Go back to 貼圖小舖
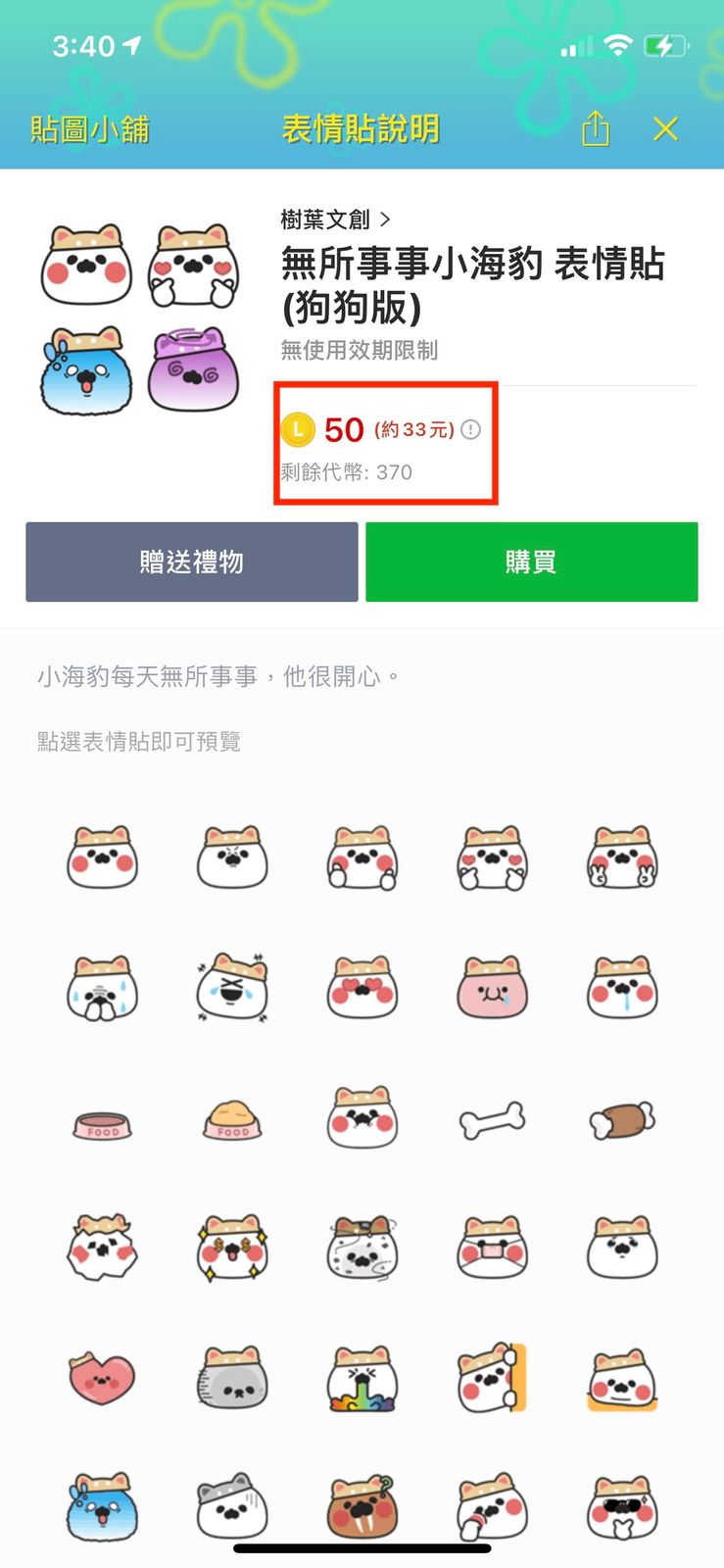Image resolution: width=724 pixels, height=1568 pixels. click(89, 129)
